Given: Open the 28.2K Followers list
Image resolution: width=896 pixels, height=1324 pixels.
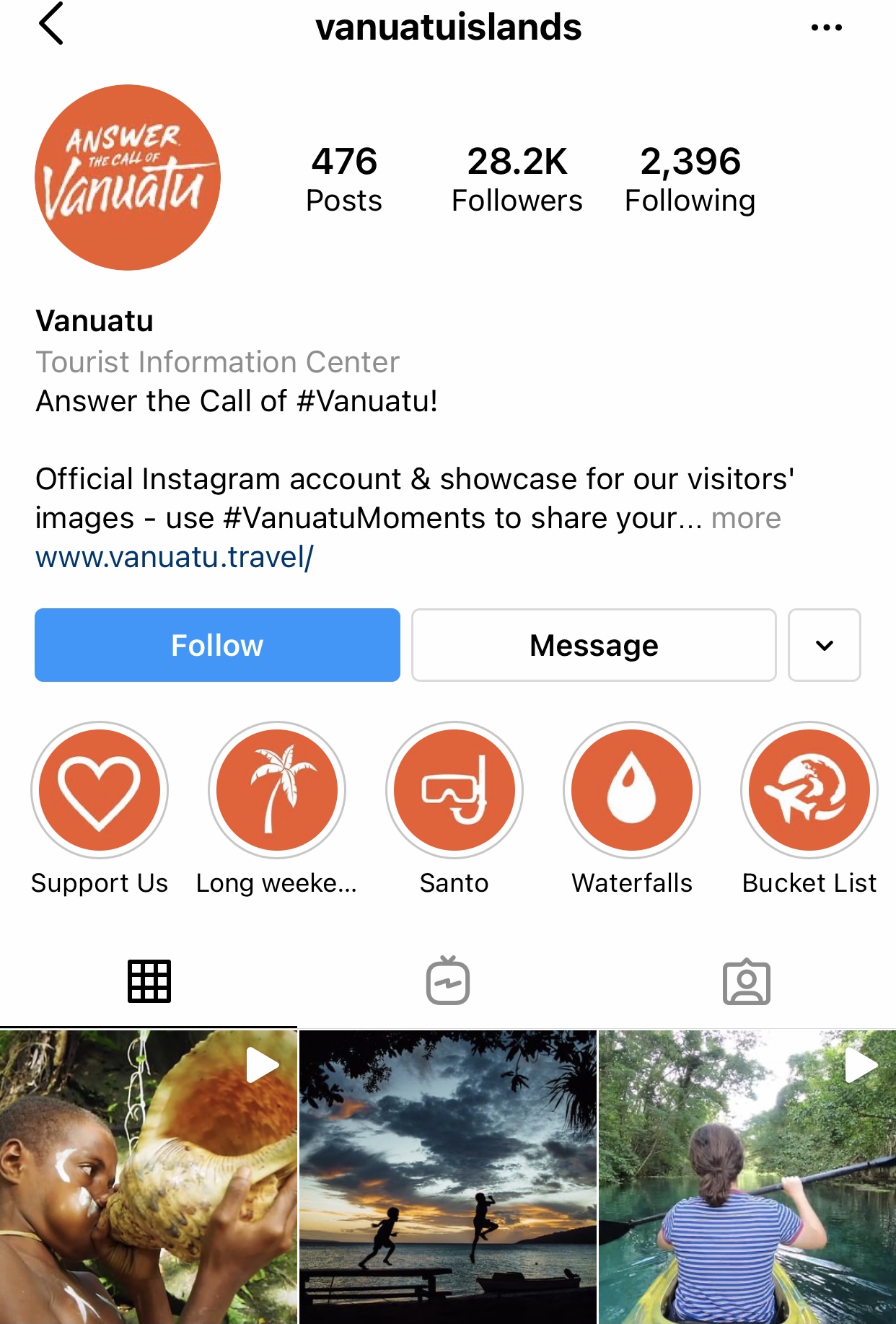Looking at the screenshot, I should click(x=517, y=179).
